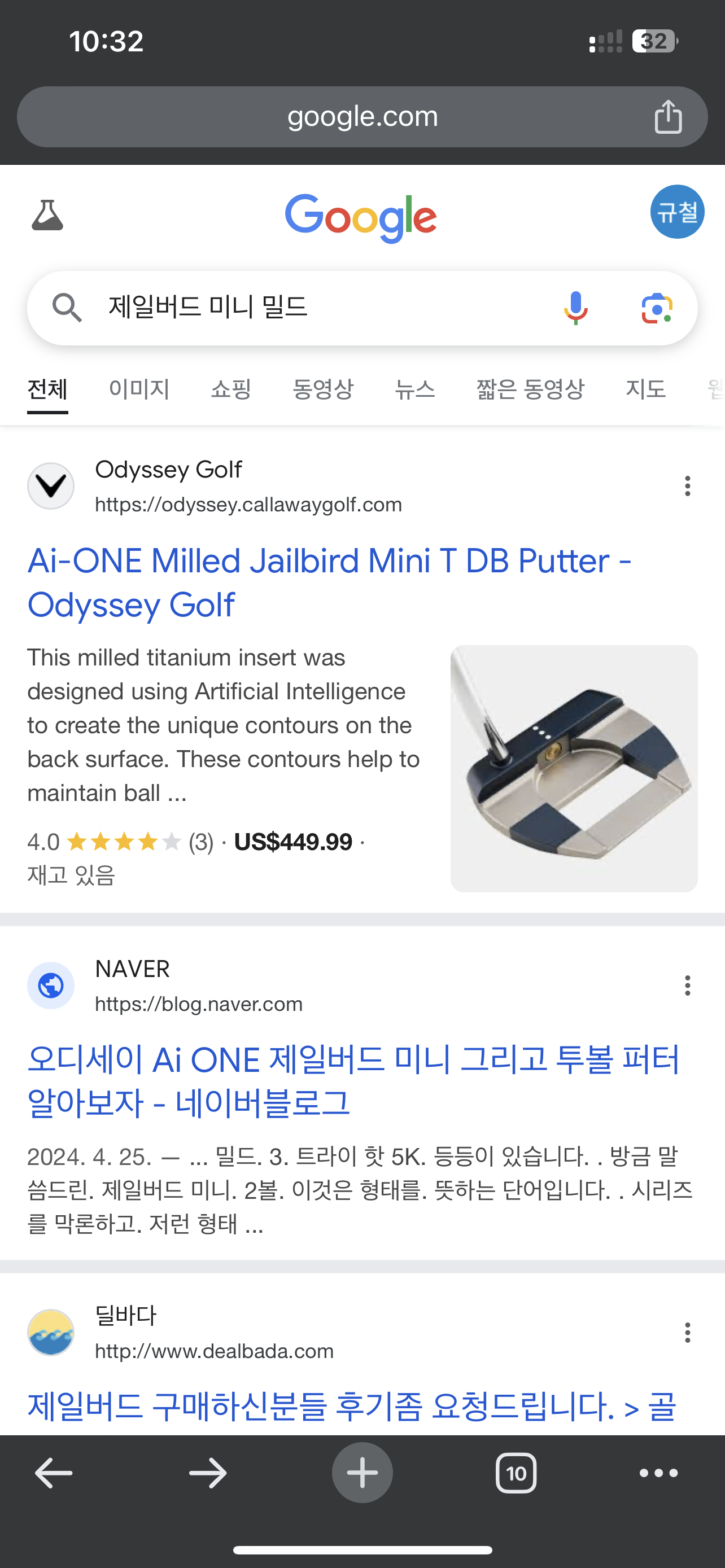Open the 규철 account profile
725x1568 pixels.
(677, 212)
